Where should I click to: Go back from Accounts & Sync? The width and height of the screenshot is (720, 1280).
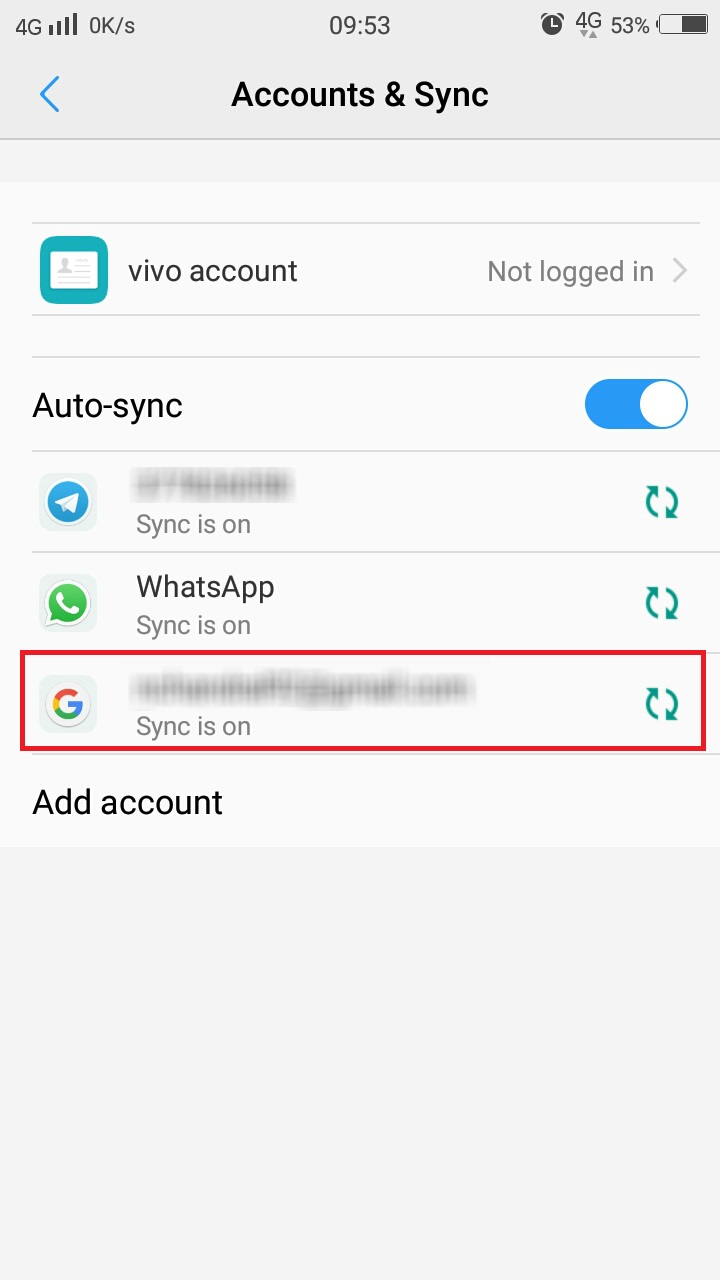tap(50, 95)
